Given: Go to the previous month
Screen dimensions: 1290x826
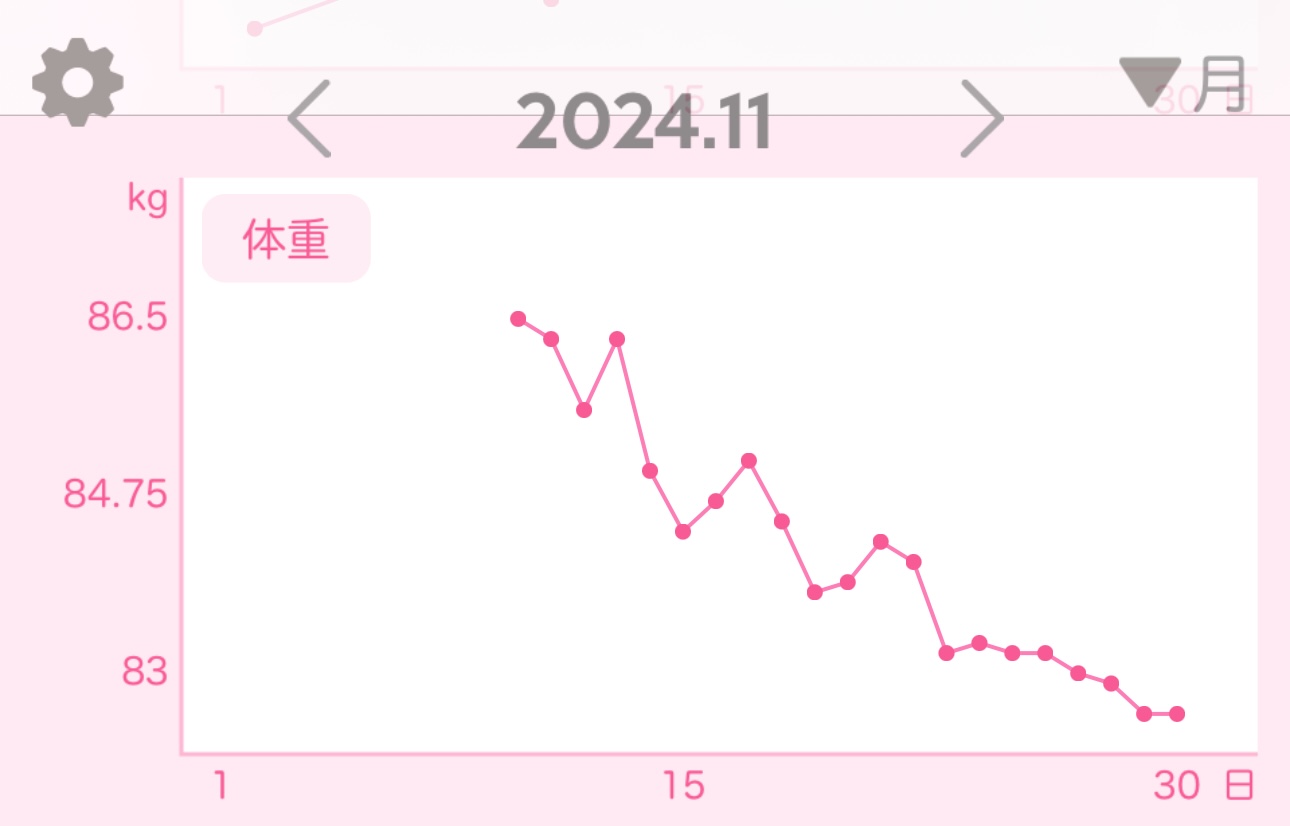Looking at the screenshot, I should [x=309, y=119].
